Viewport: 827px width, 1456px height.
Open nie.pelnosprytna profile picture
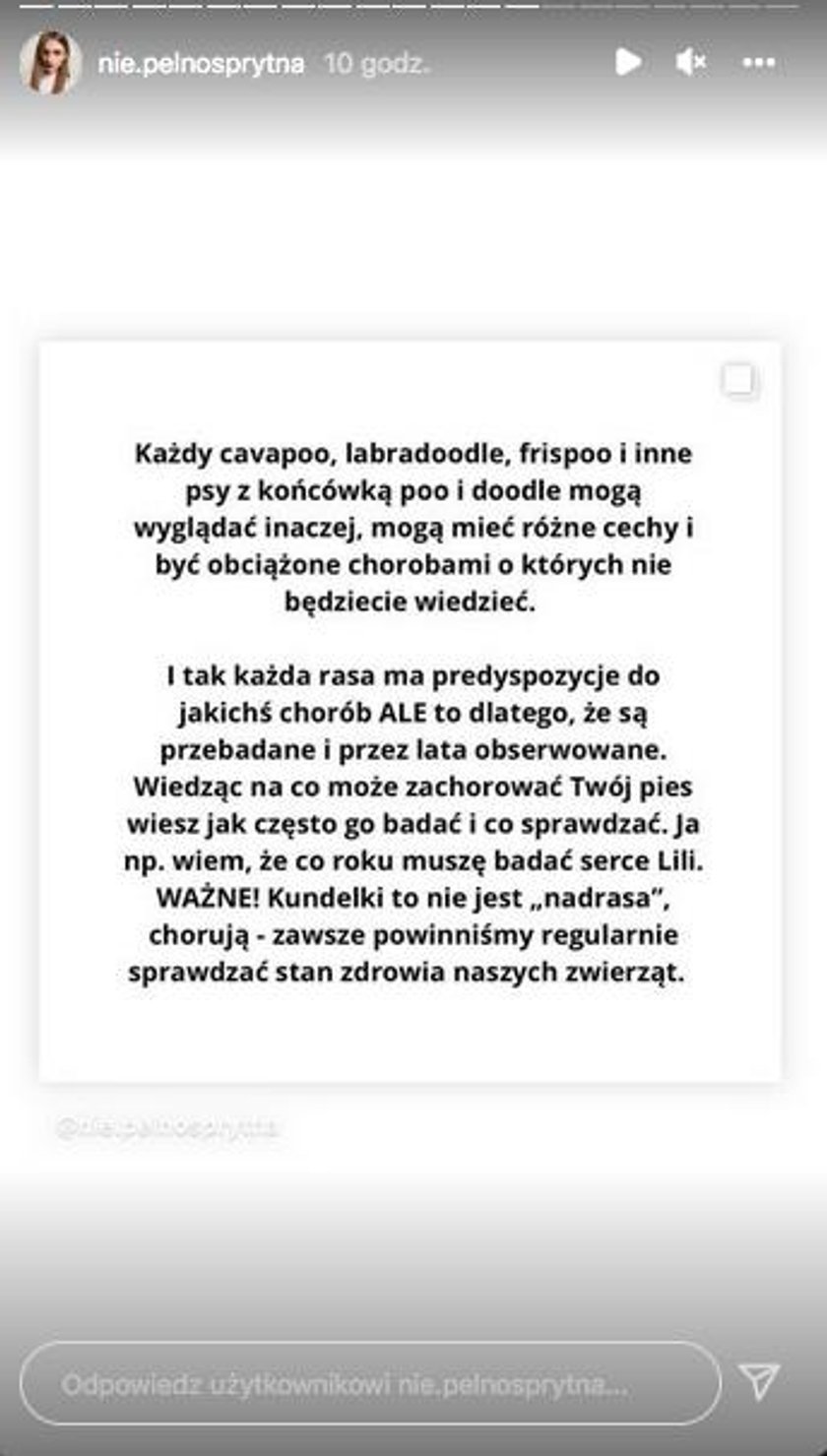click(x=50, y=63)
